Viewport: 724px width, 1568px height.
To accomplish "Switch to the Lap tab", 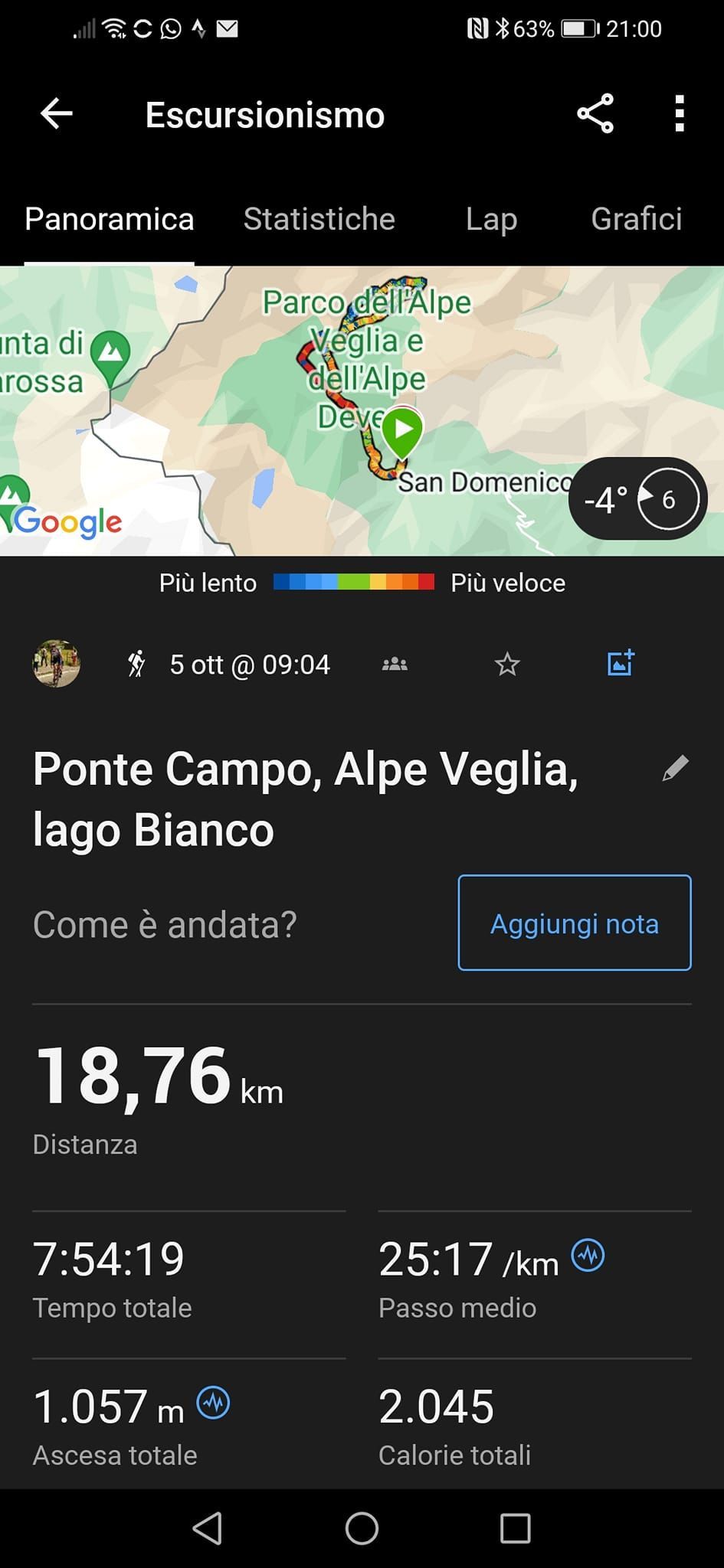I will coord(491,219).
